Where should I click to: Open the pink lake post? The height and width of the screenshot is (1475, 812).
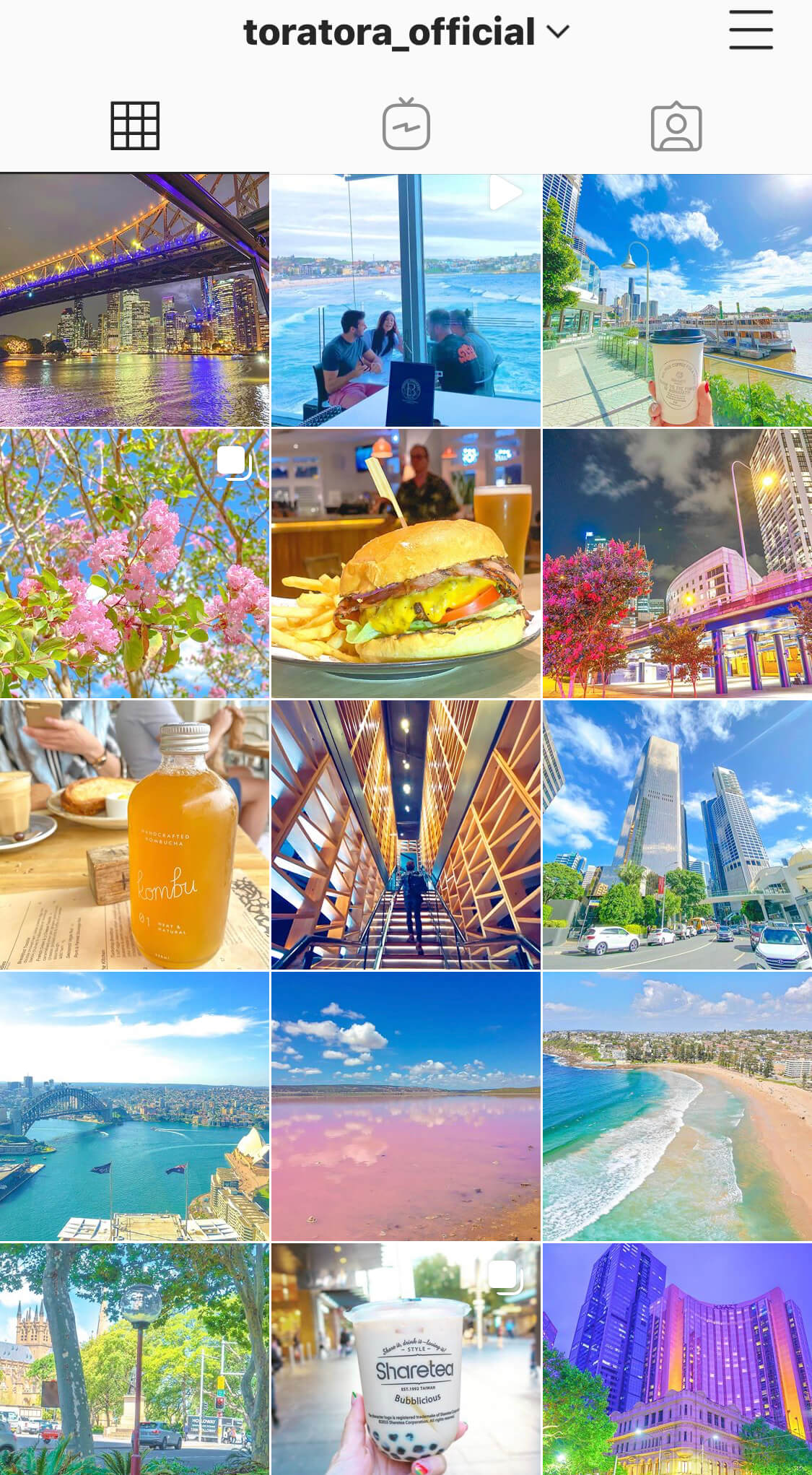pyautogui.click(x=406, y=1106)
